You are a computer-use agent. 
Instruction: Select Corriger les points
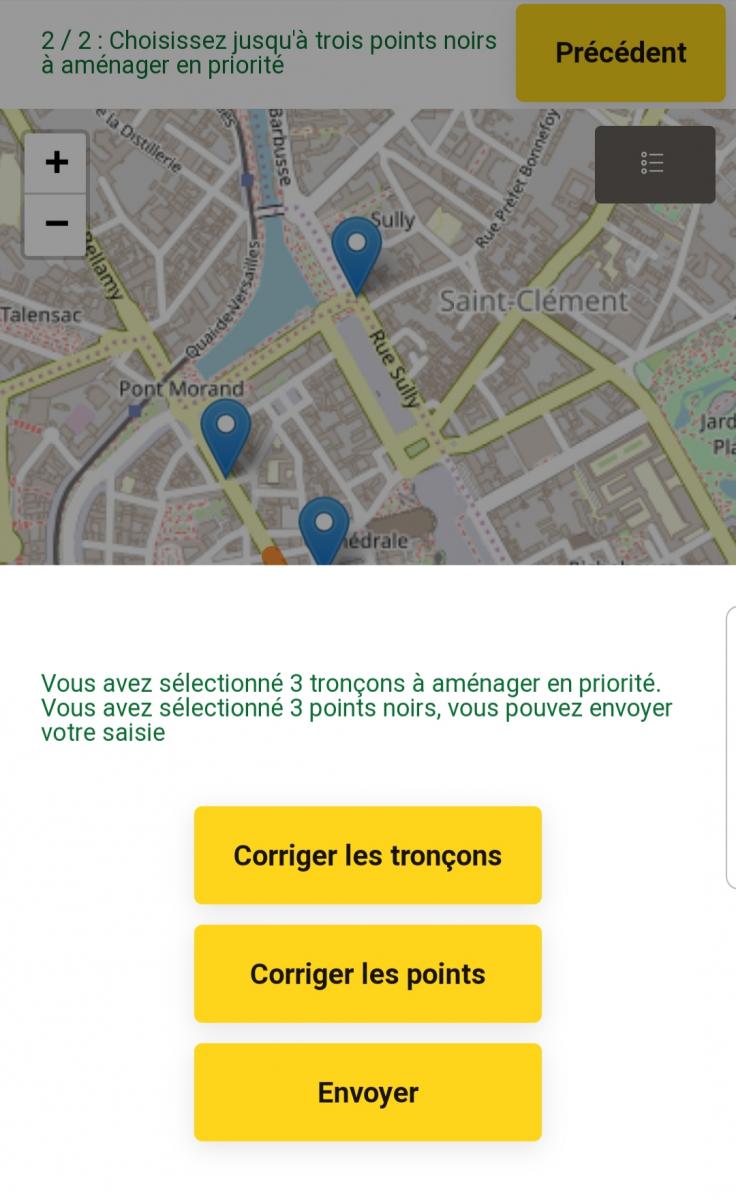tap(367, 974)
